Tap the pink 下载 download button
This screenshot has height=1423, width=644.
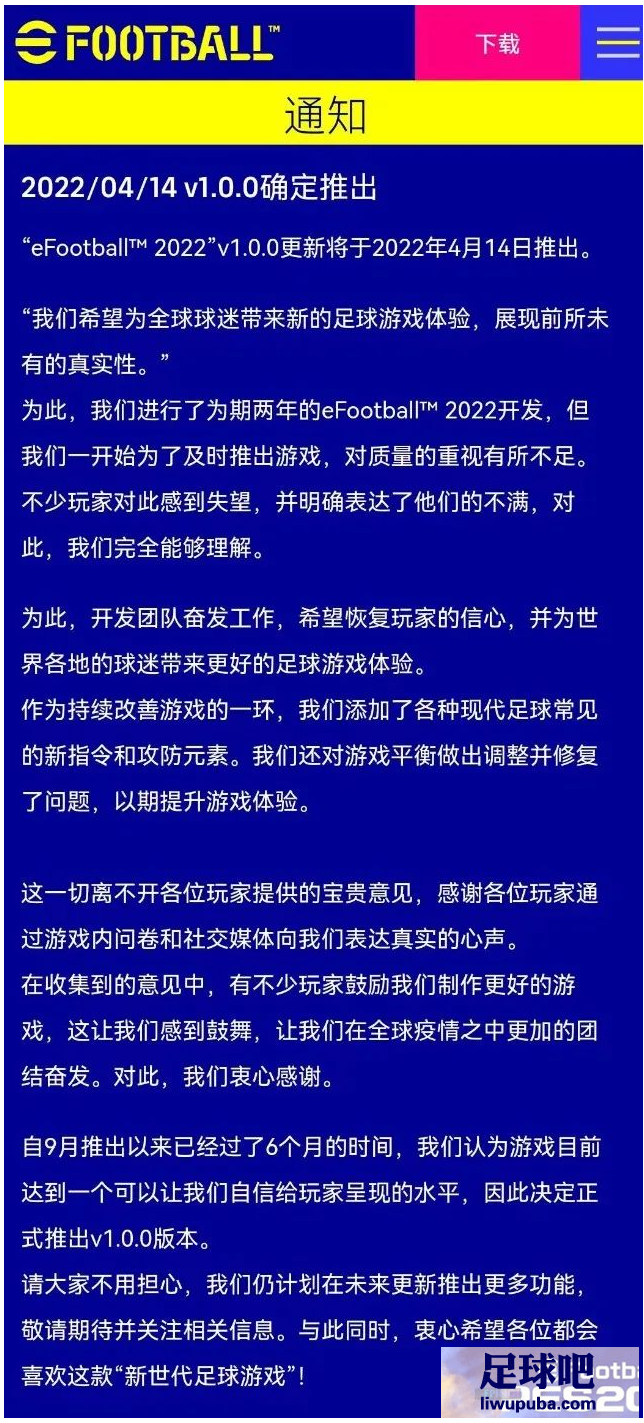(497, 43)
